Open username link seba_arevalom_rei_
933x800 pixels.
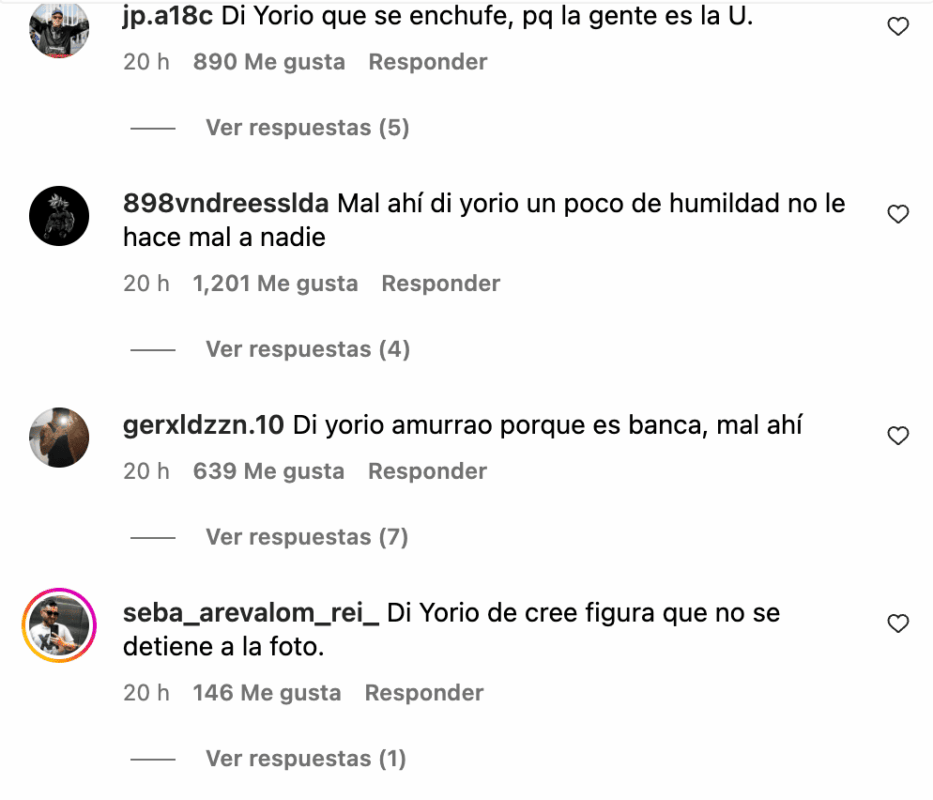(x=250, y=613)
